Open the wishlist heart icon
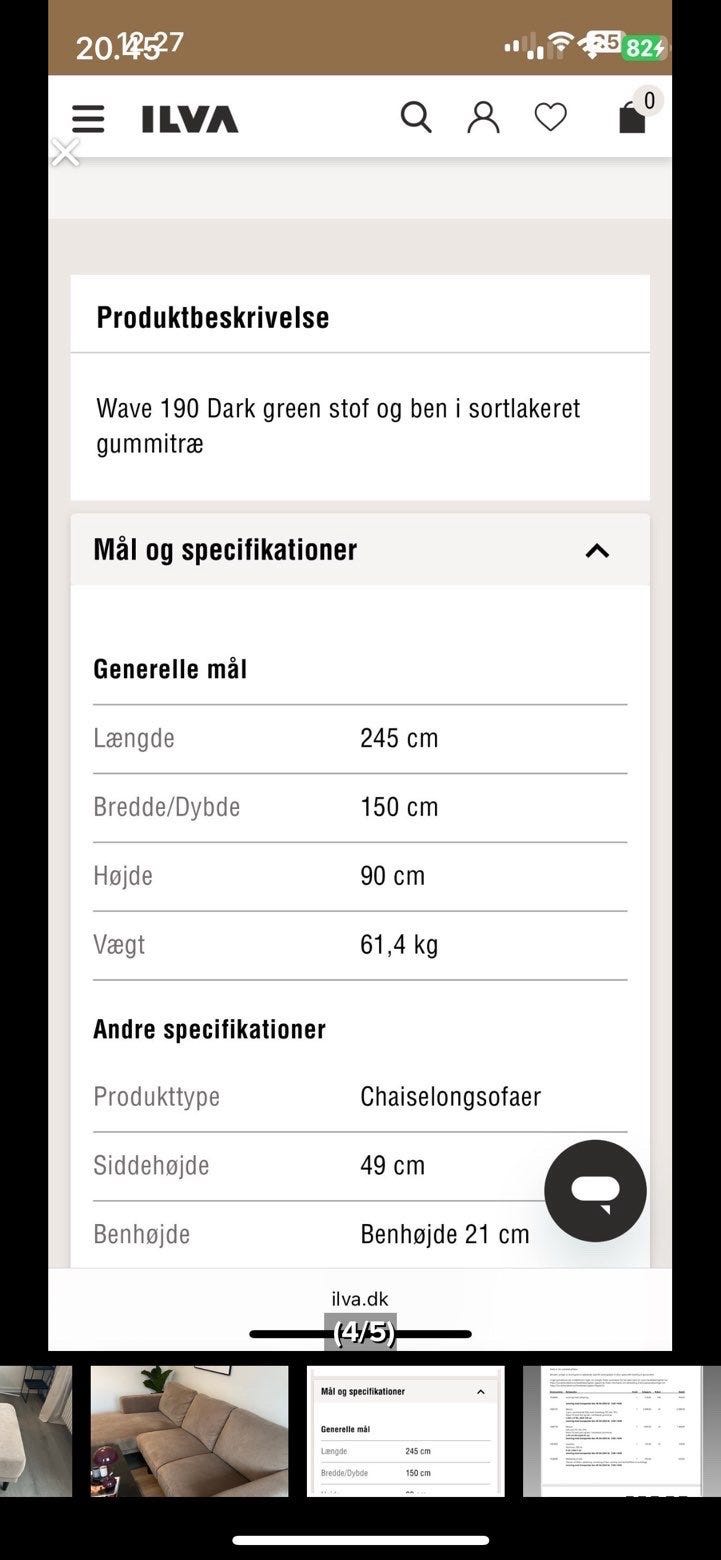Screen dimensions: 721x1560 click(551, 117)
